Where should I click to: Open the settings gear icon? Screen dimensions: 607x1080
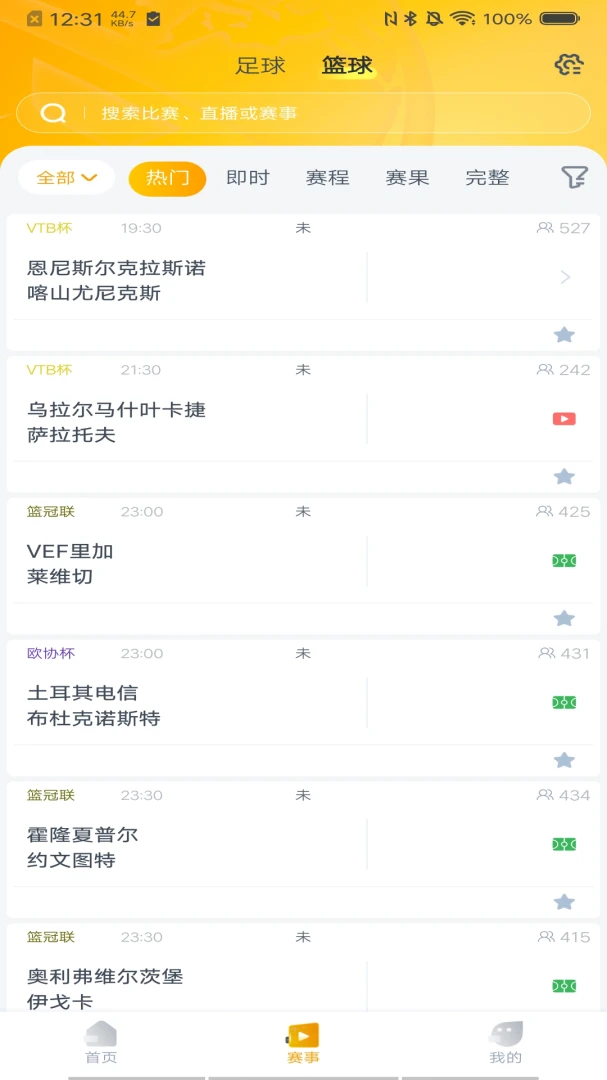click(x=569, y=65)
